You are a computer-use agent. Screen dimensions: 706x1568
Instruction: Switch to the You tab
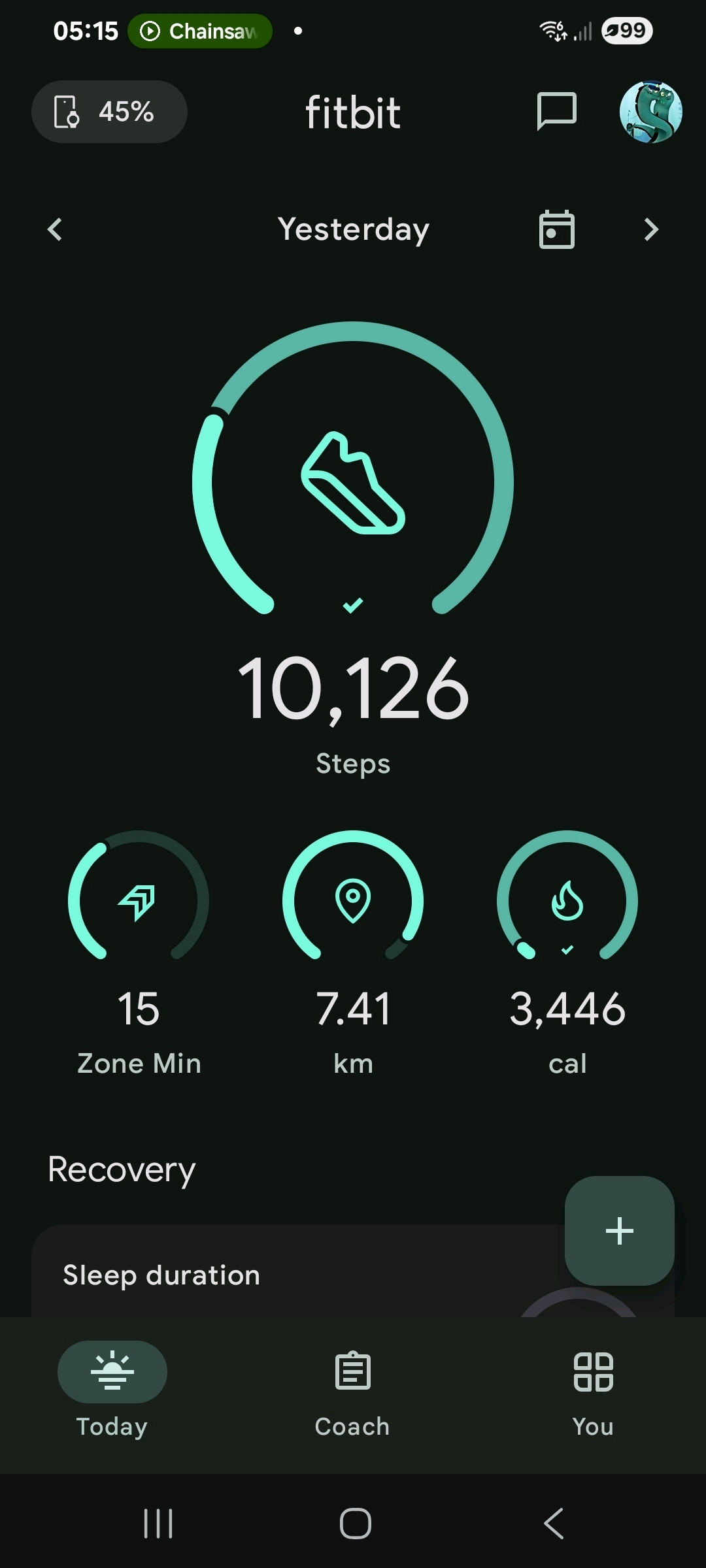pos(593,1385)
